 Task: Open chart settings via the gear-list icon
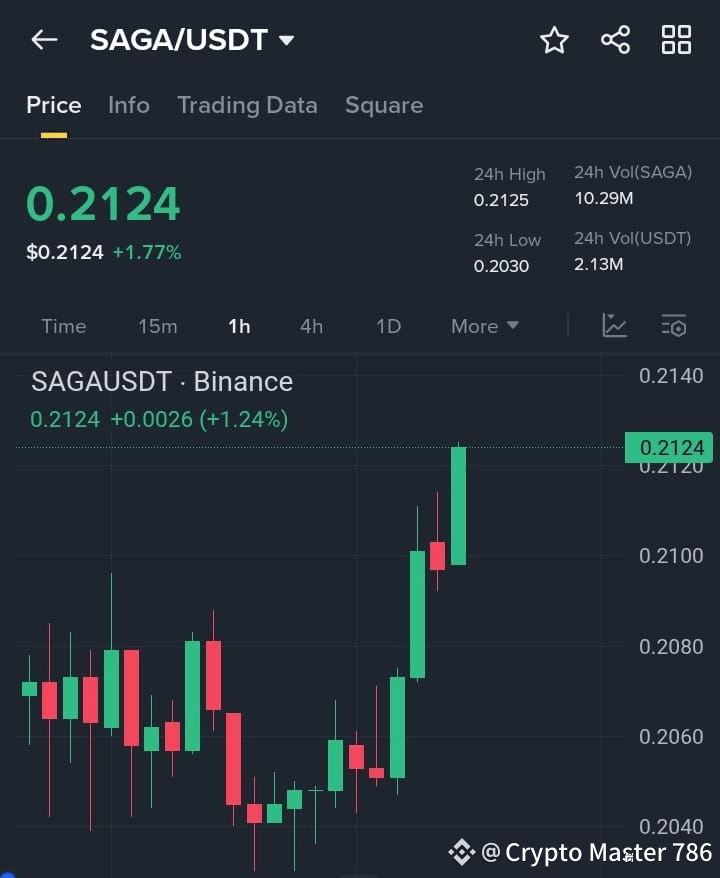click(673, 326)
